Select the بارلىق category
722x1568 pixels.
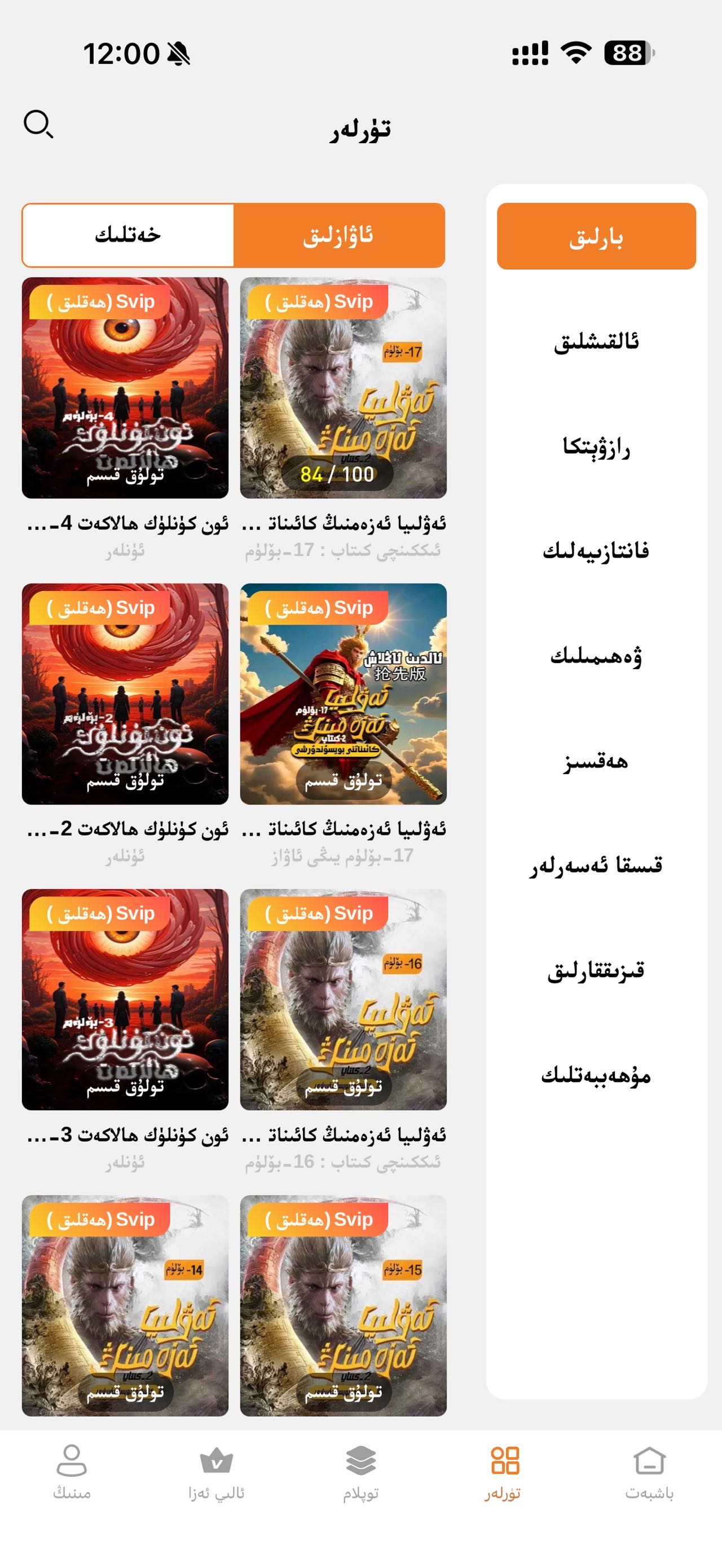[x=596, y=236]
